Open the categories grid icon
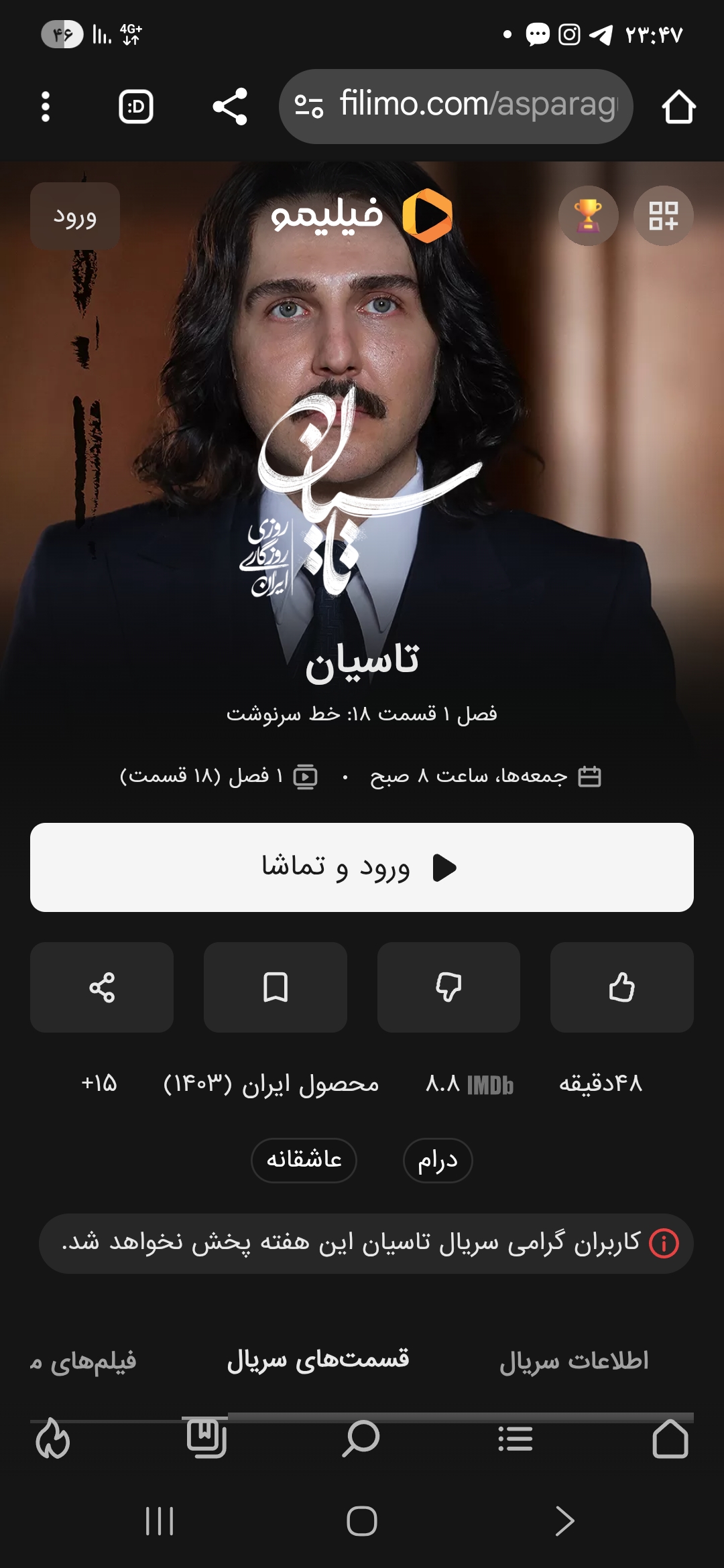Screen dimensions: 724x1568 [x=663, y=216]
